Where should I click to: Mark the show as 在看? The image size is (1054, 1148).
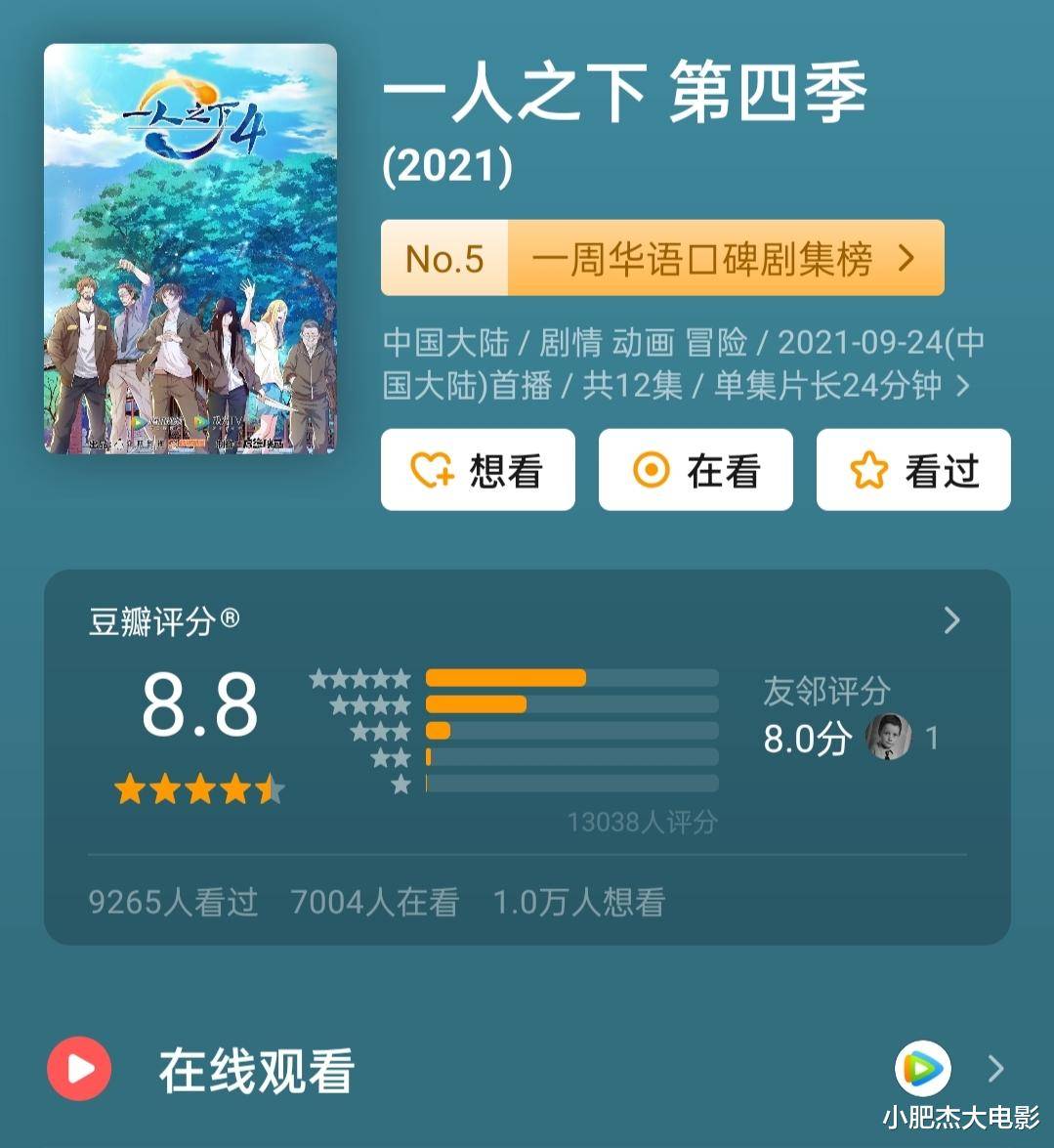click(x=696, y=470)
